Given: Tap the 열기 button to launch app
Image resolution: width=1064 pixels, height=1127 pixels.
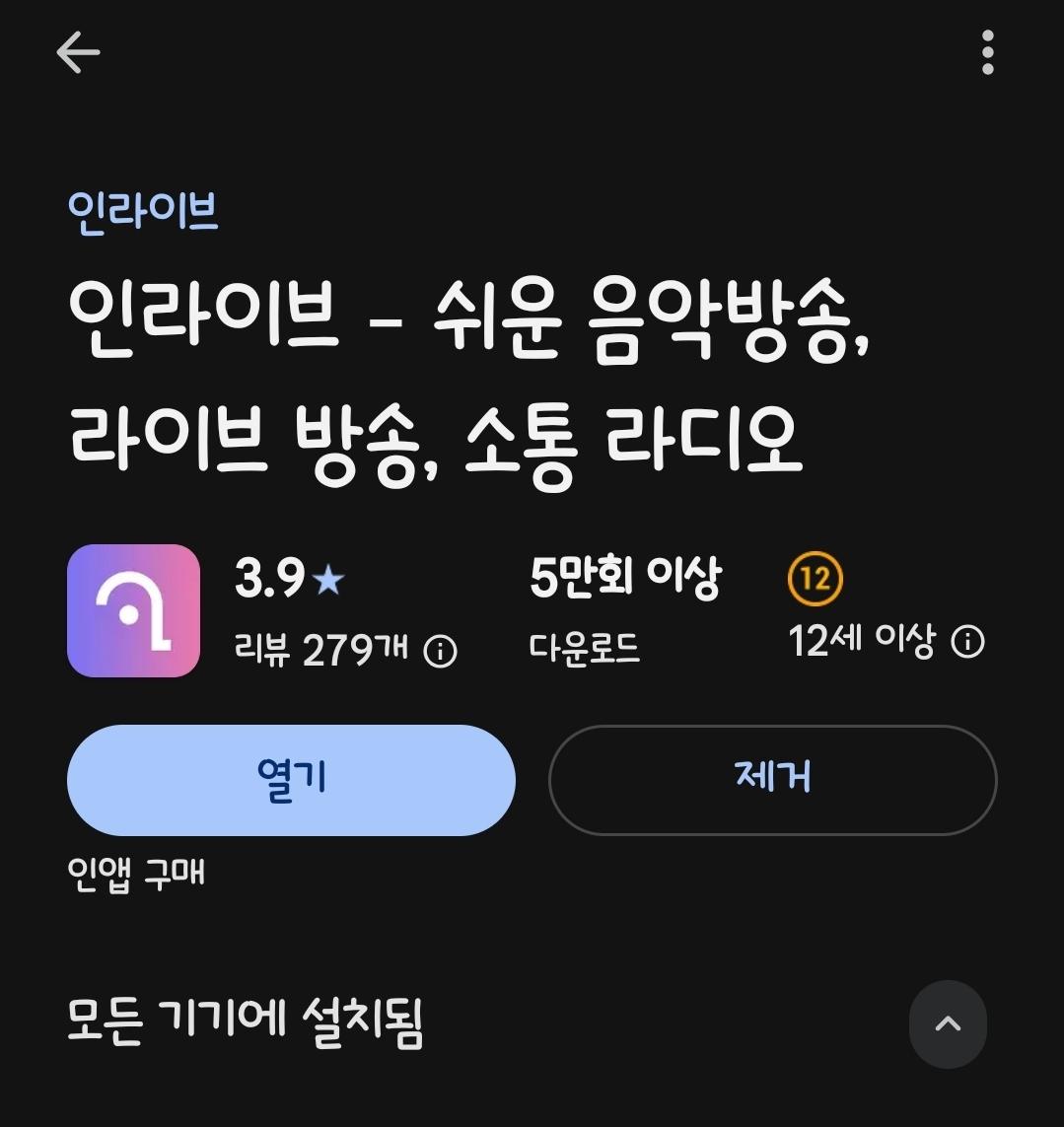Looking at the screenshot, I should (x=291, y=780).
